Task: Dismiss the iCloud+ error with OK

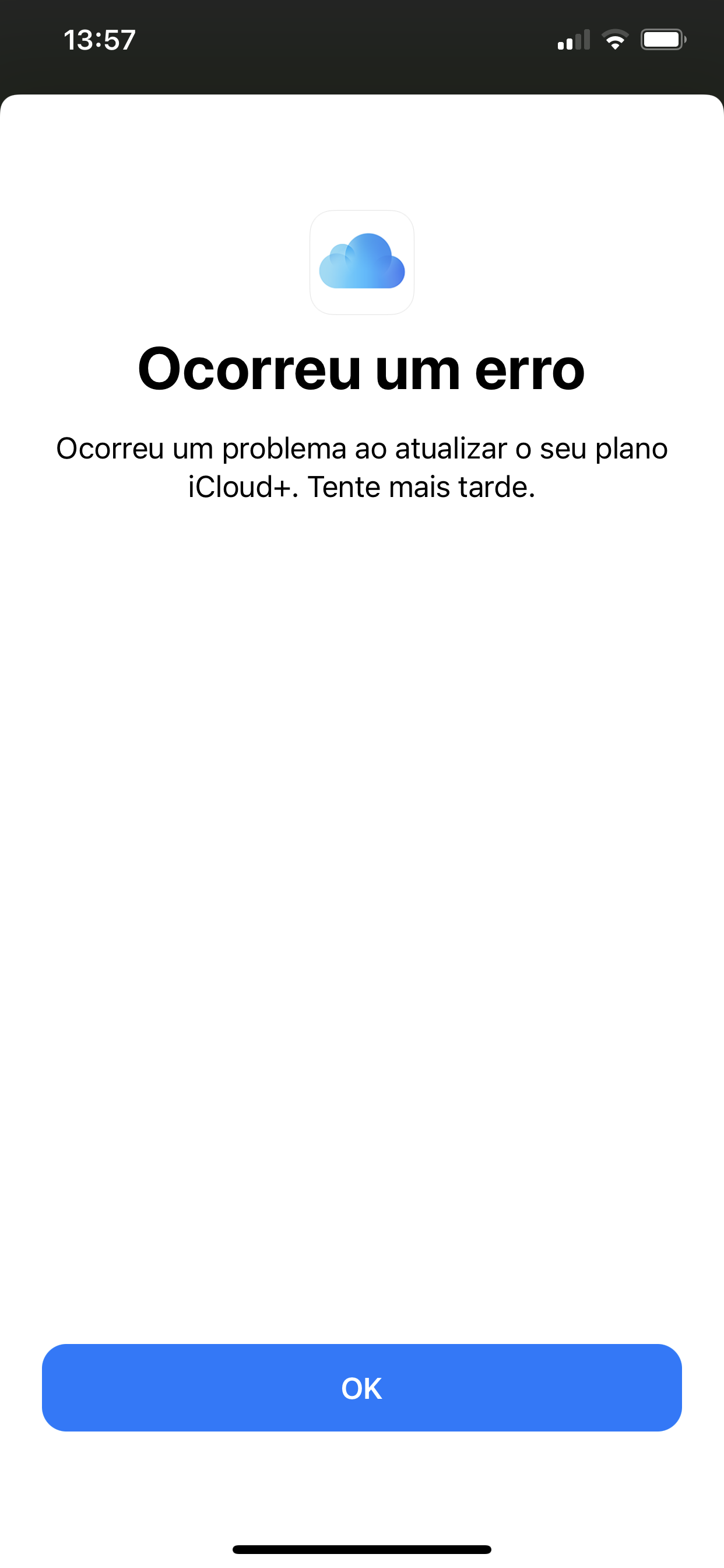Action: tap(361, 1388)
